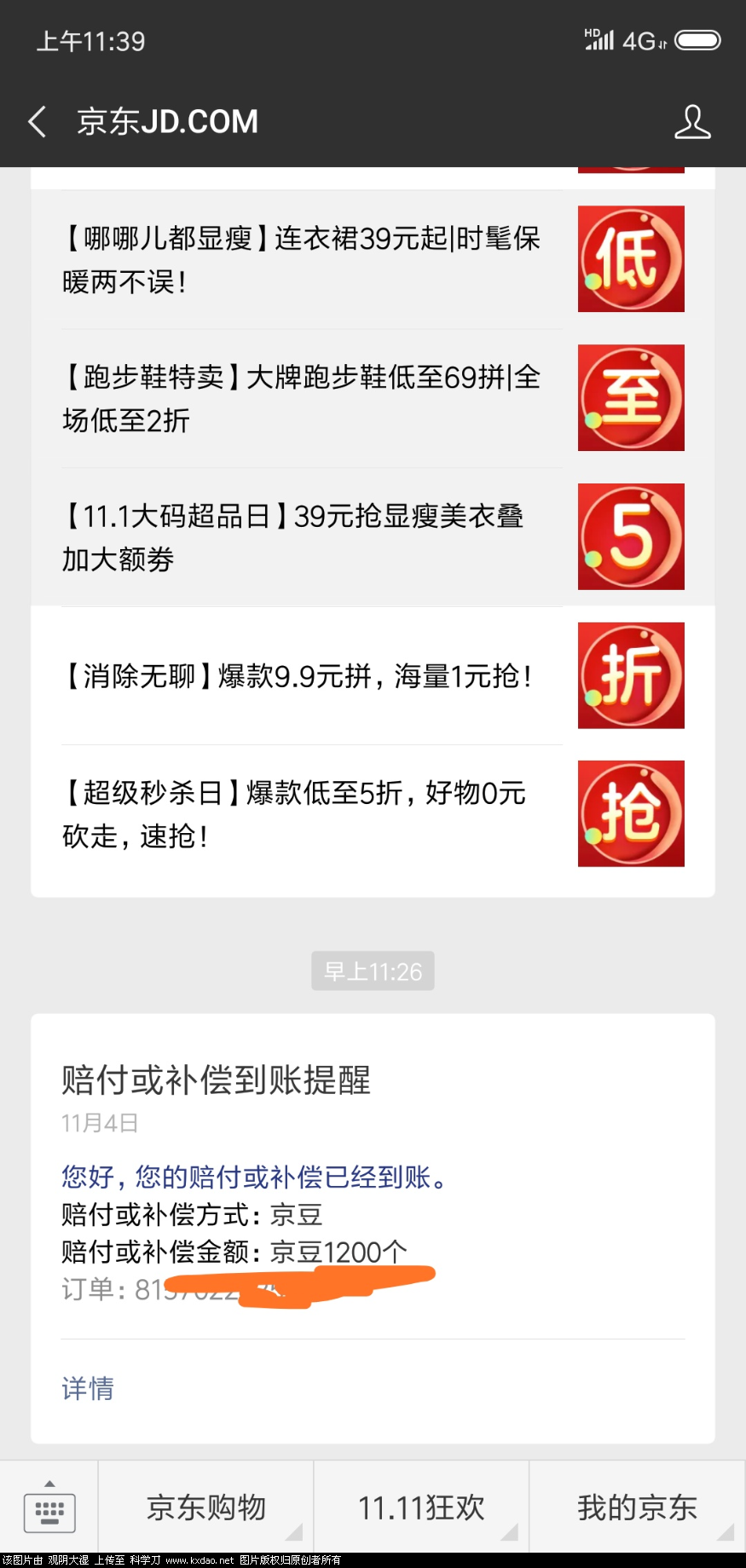Tap the 赔付或补偿到账提醒 message card

tap(217, 1080)
